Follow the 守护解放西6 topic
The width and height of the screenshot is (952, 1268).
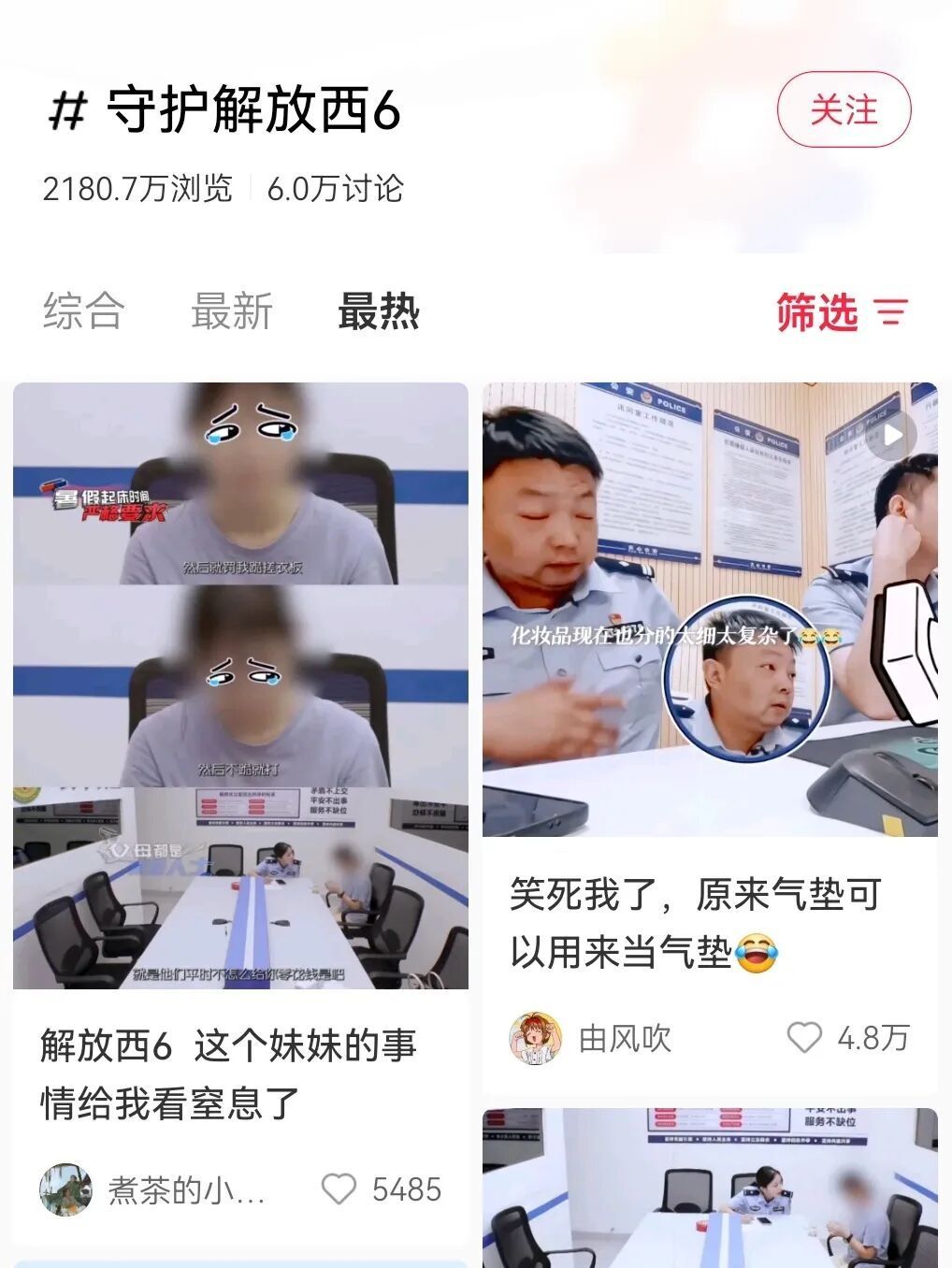844,110
